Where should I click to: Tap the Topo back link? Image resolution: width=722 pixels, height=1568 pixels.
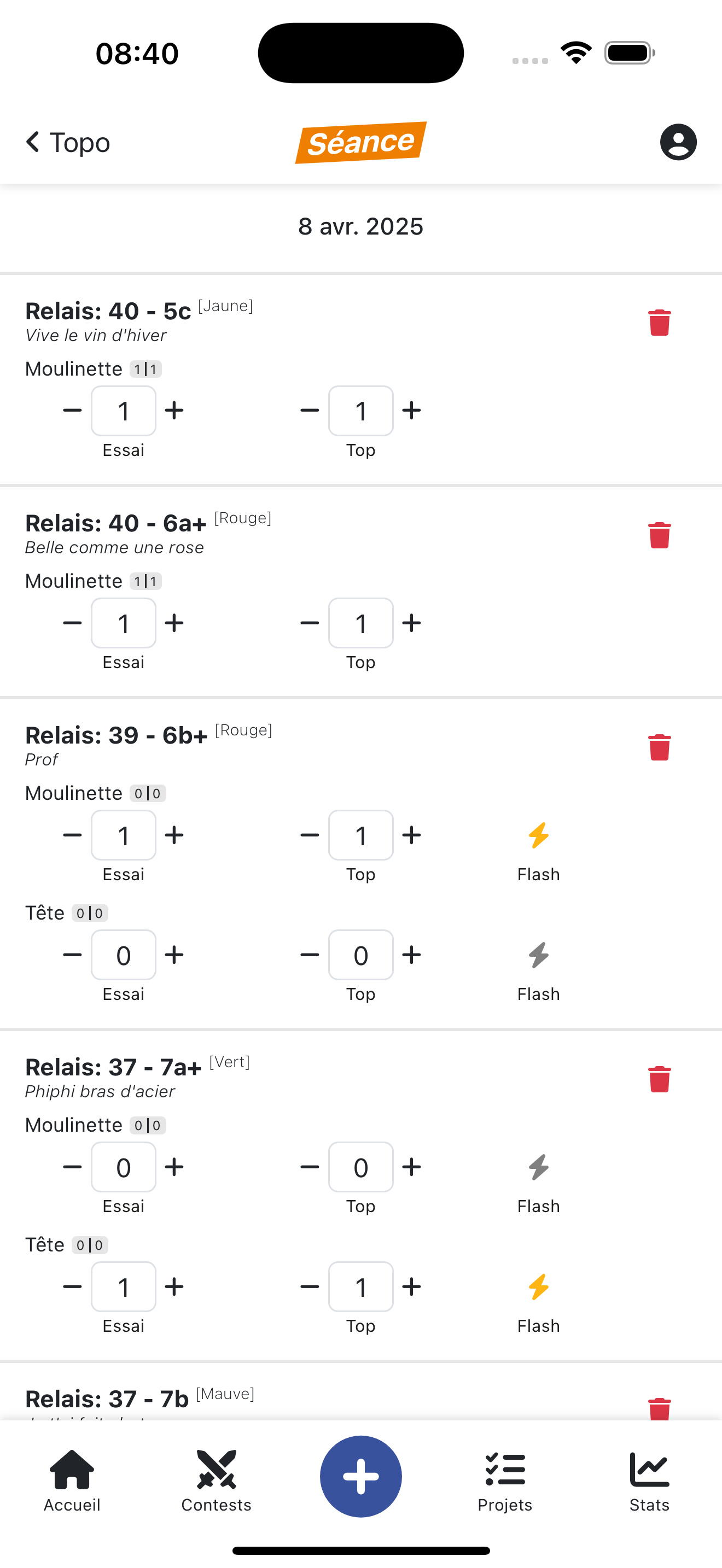click(x=67, y=142)
